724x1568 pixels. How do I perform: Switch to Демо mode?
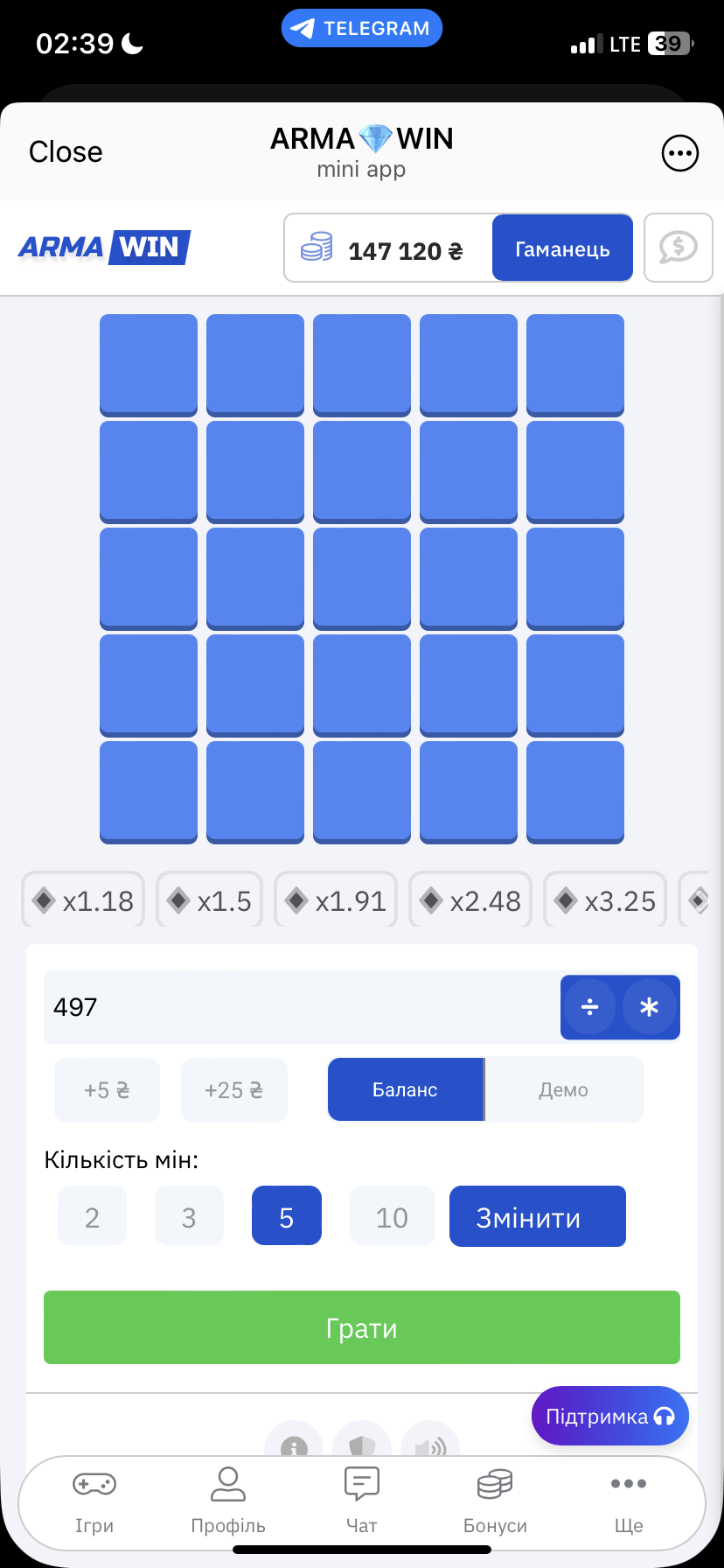pyautogui.click(x=564, y=1090)
